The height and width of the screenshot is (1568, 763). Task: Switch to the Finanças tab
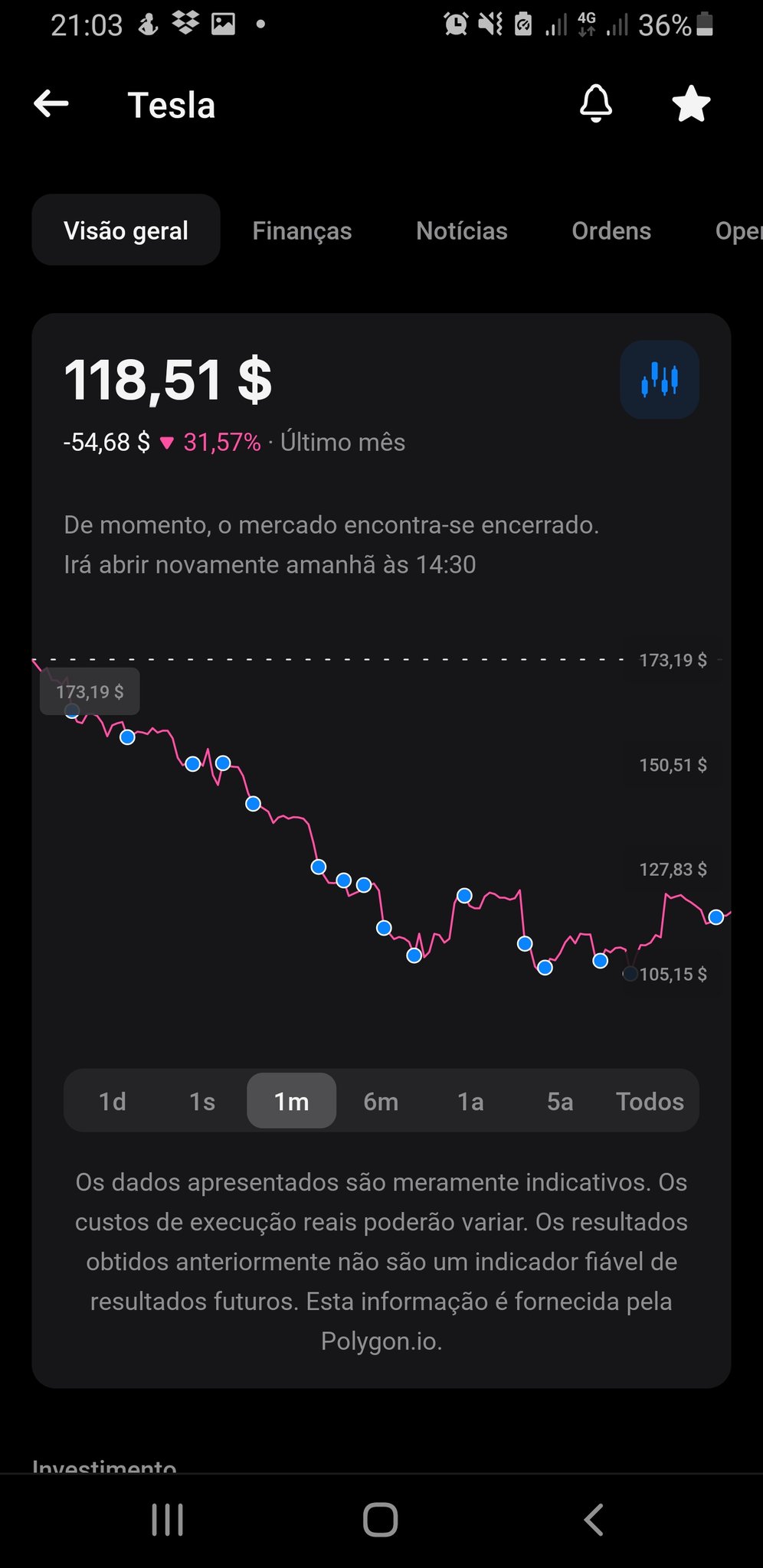(x=302, y=230)
